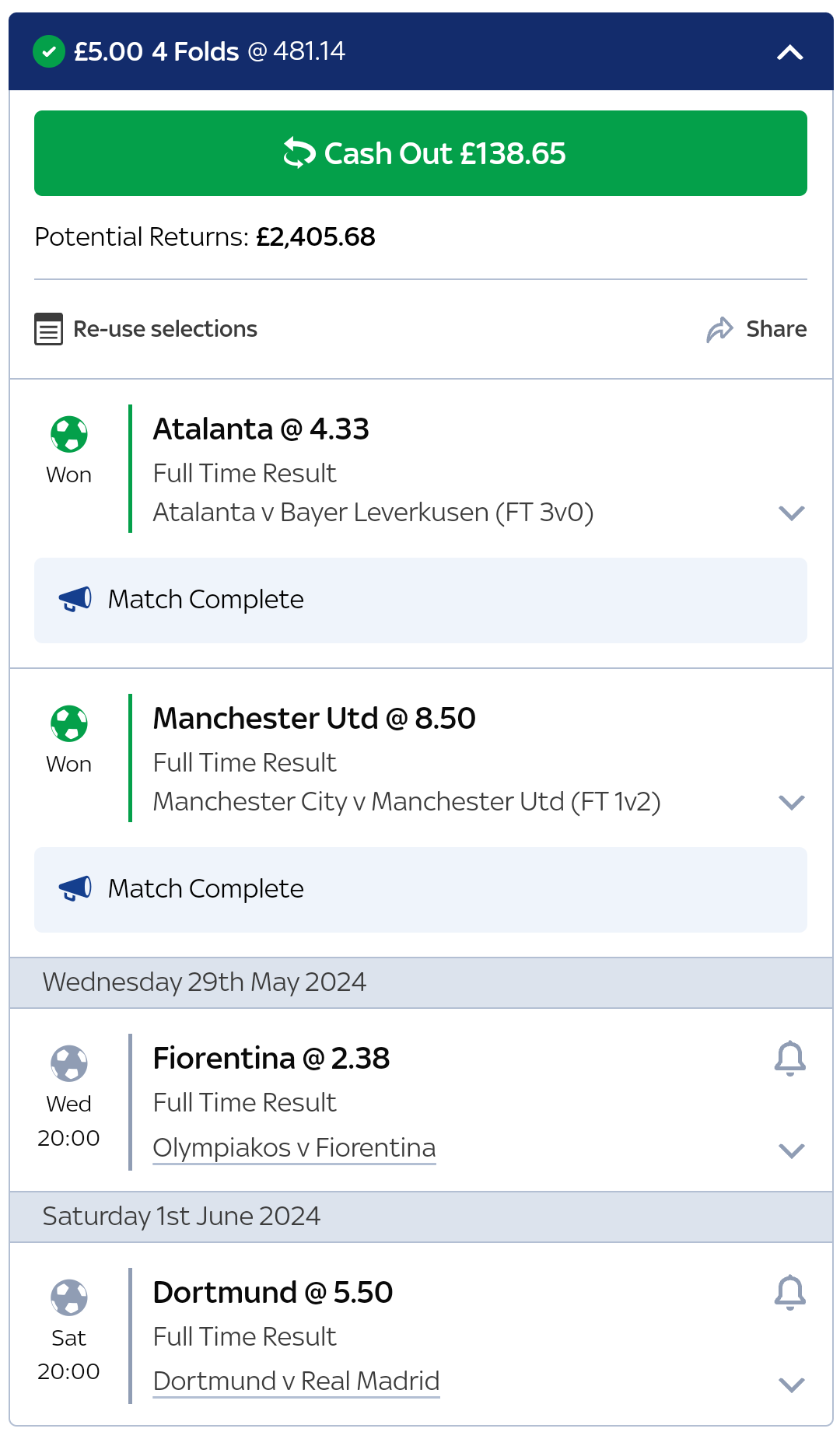Share this bet slip
This screenshot has width=840, height=1432.
(756, 329)
